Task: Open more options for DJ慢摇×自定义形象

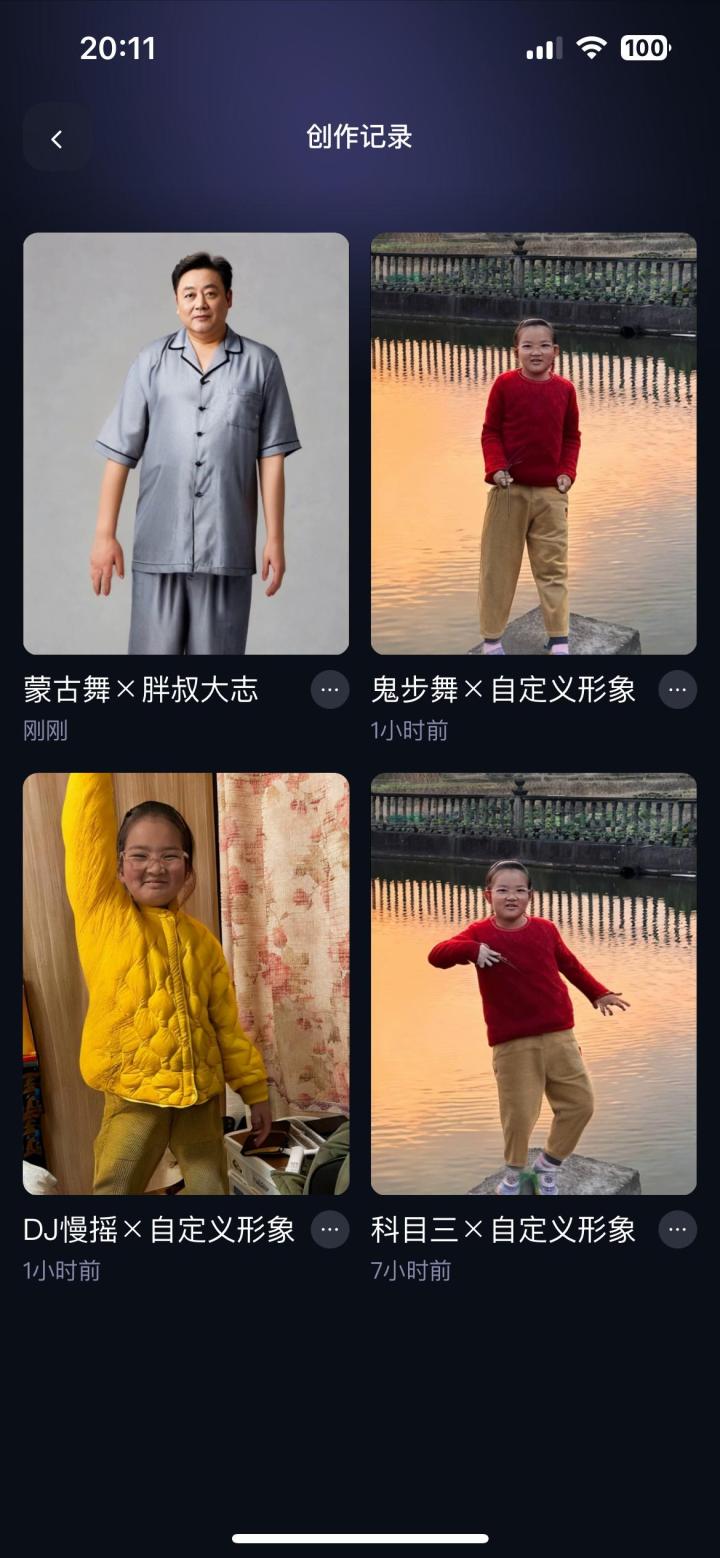Action: click(330, 1230)
